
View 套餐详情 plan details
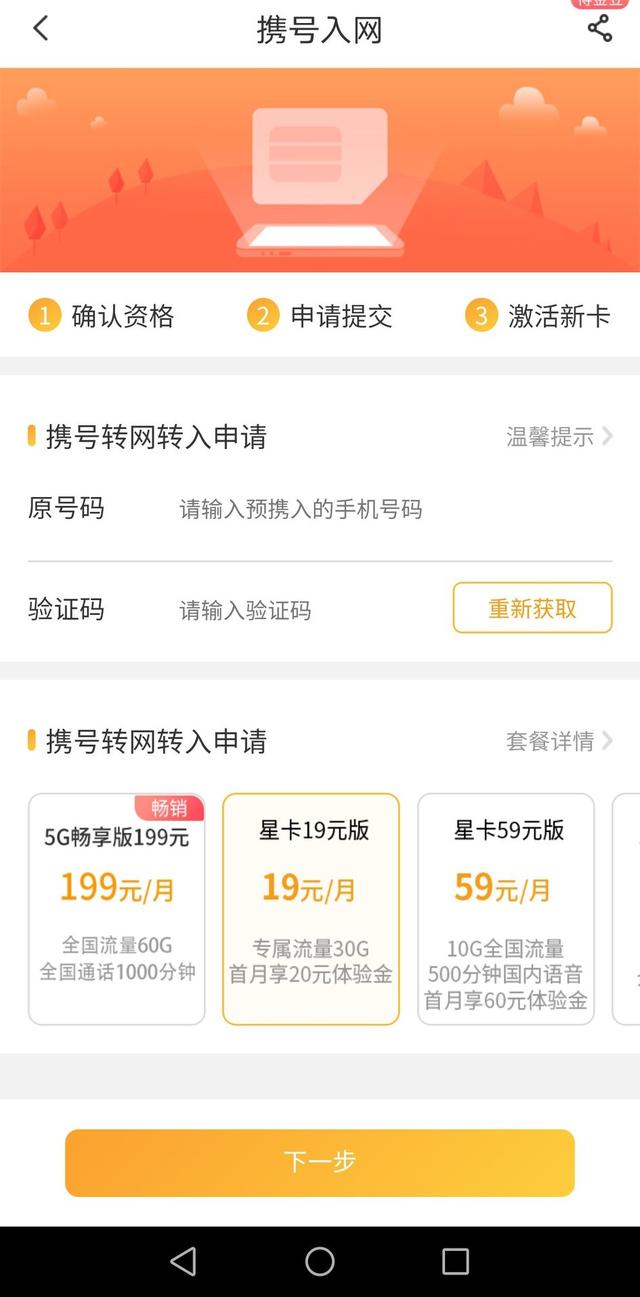coord(559,741)
